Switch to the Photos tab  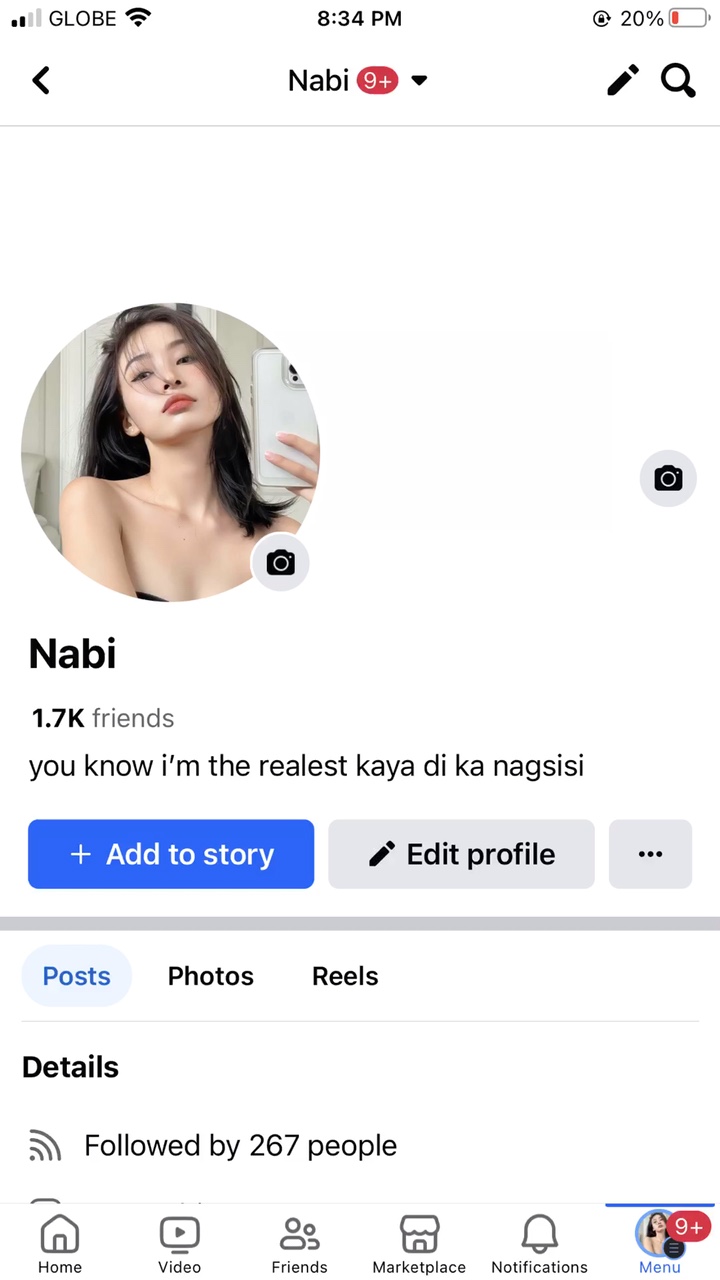click(211, 976)
